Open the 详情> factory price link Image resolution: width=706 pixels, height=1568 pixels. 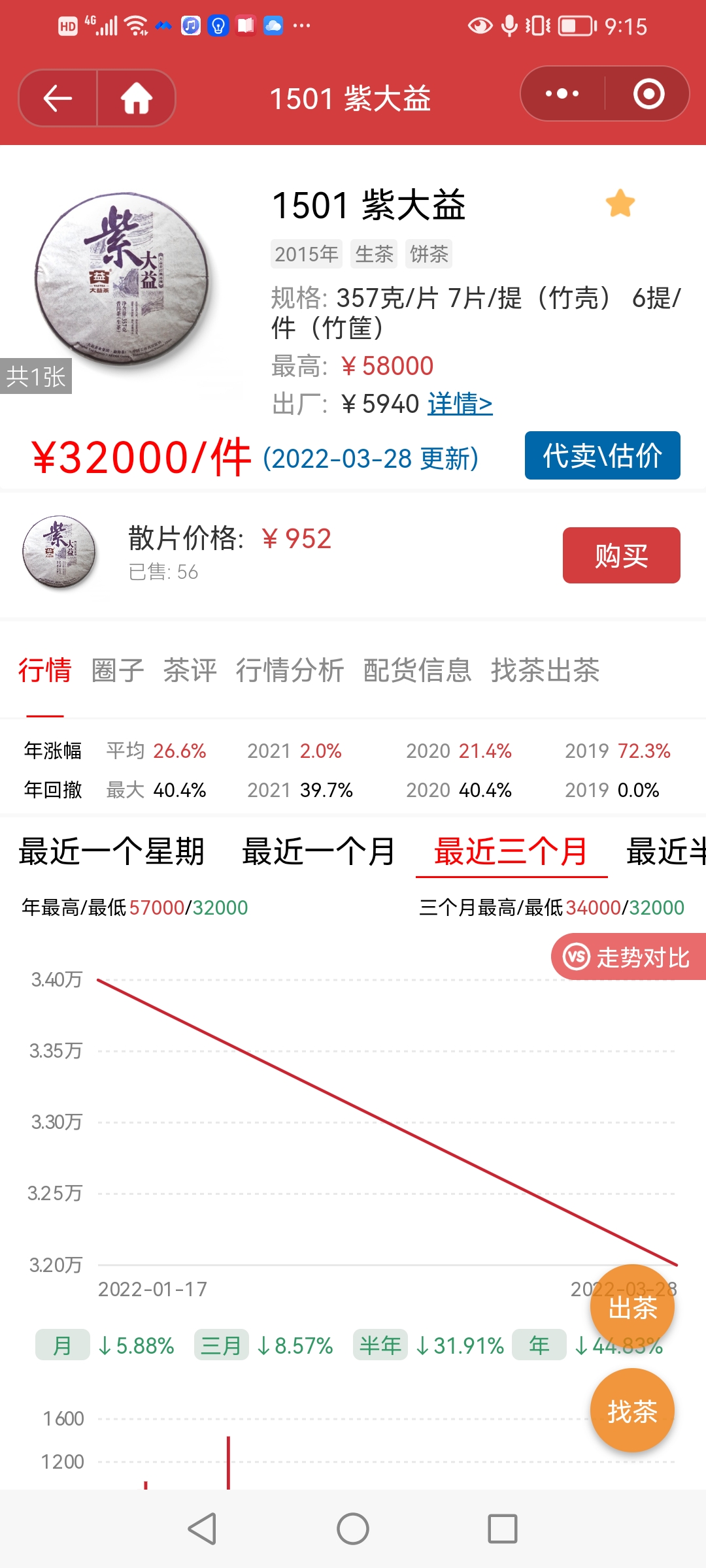click(x=460, y=404)
